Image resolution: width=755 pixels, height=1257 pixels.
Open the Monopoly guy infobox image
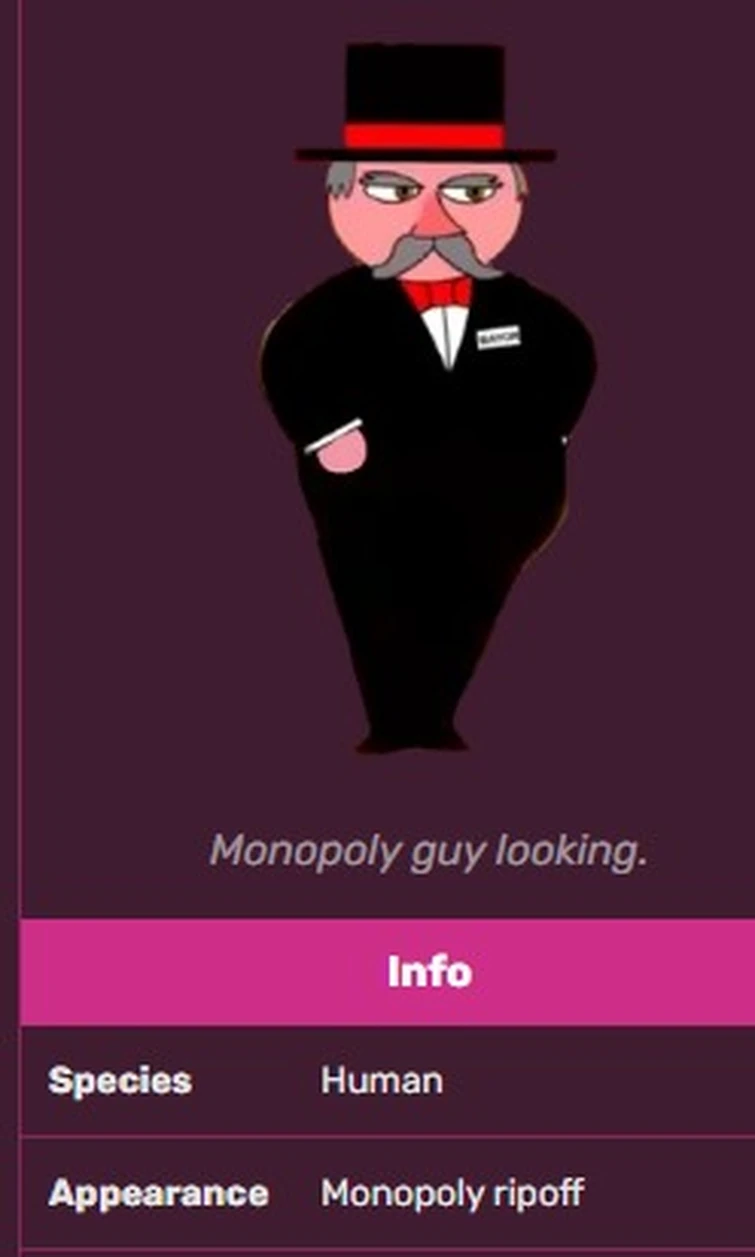(428, 398)
